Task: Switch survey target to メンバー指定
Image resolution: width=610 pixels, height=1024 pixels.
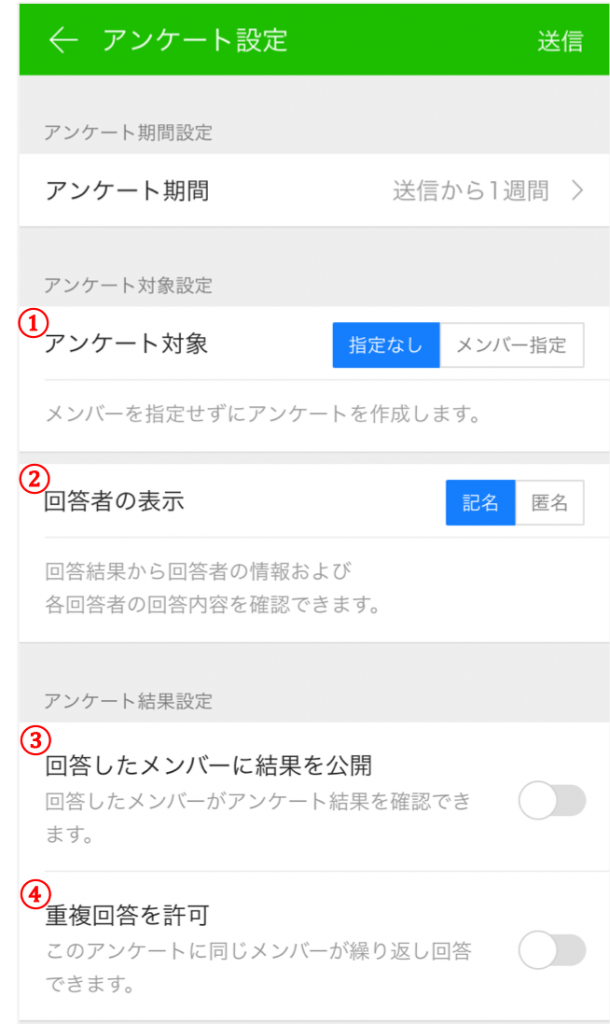Action: [x=511, y=346]
